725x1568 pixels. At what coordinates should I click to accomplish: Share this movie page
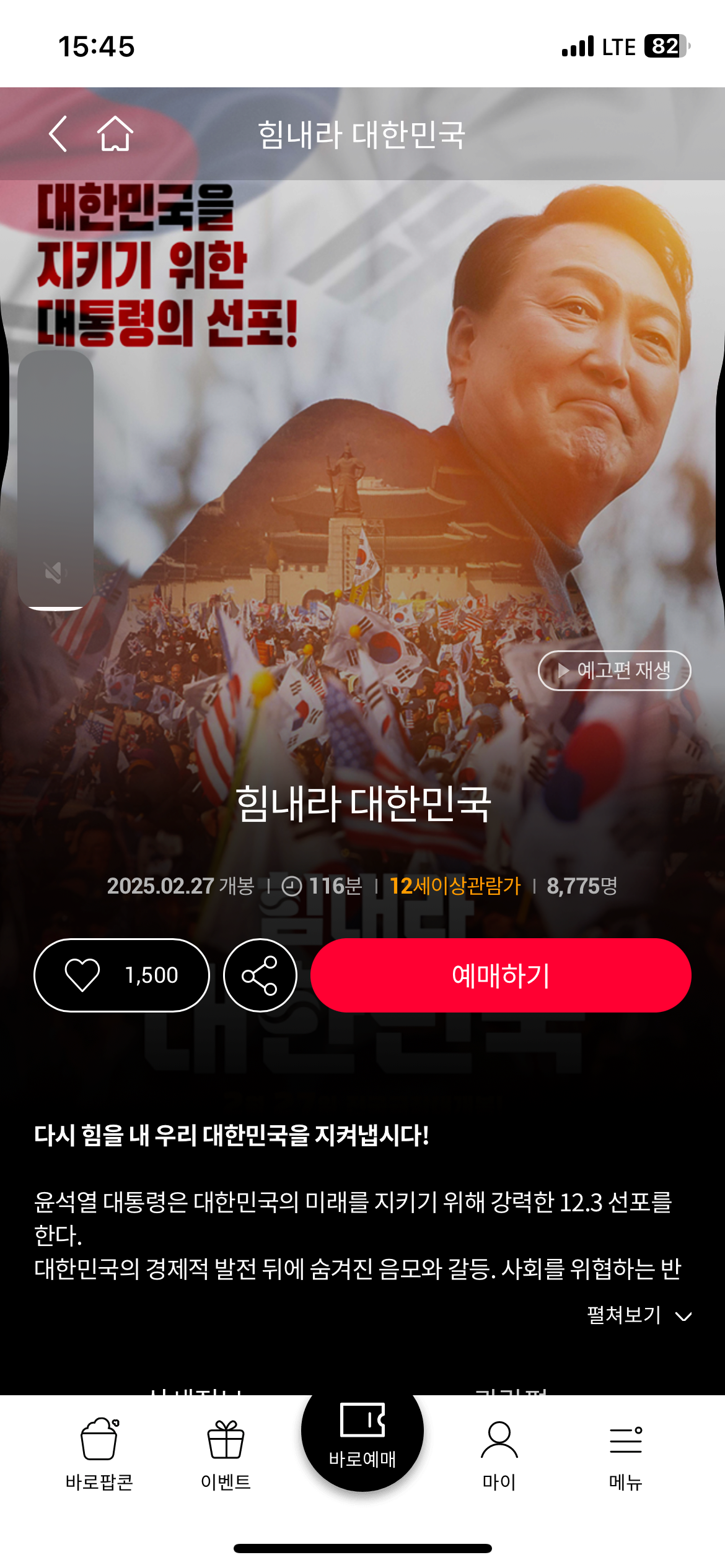(x=260, y=975)
